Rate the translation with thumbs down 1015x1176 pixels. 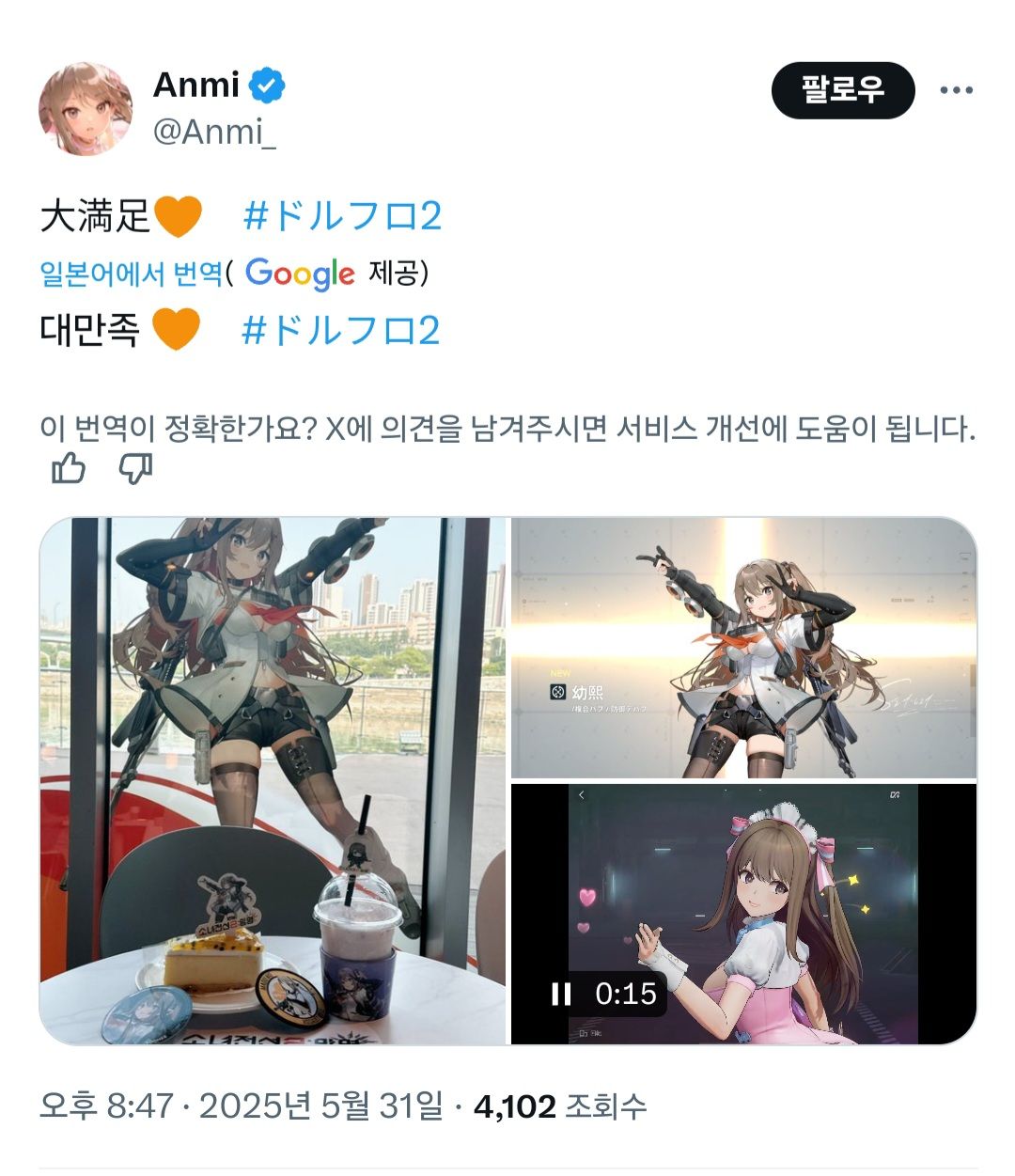point(136,468)
